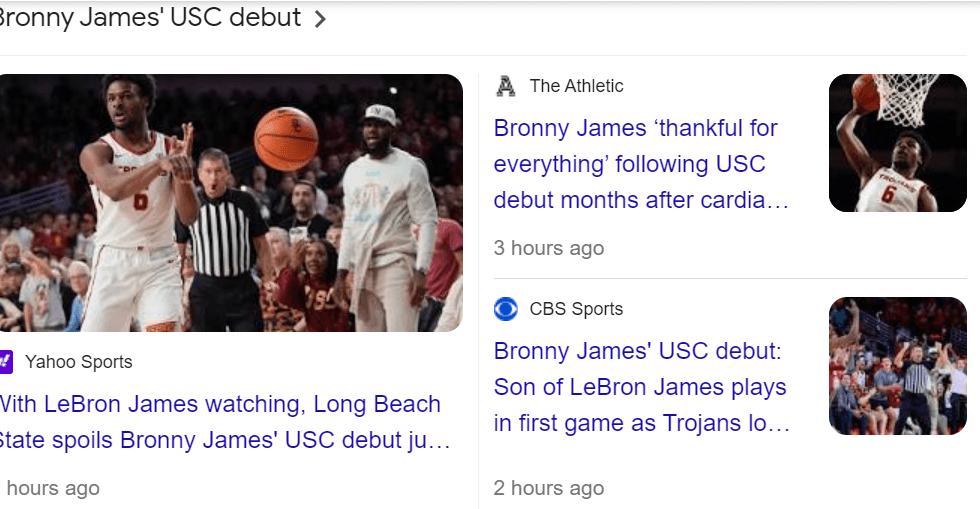
Task: Open the large Bronny James game photo
Action: [x=231, y=203]
